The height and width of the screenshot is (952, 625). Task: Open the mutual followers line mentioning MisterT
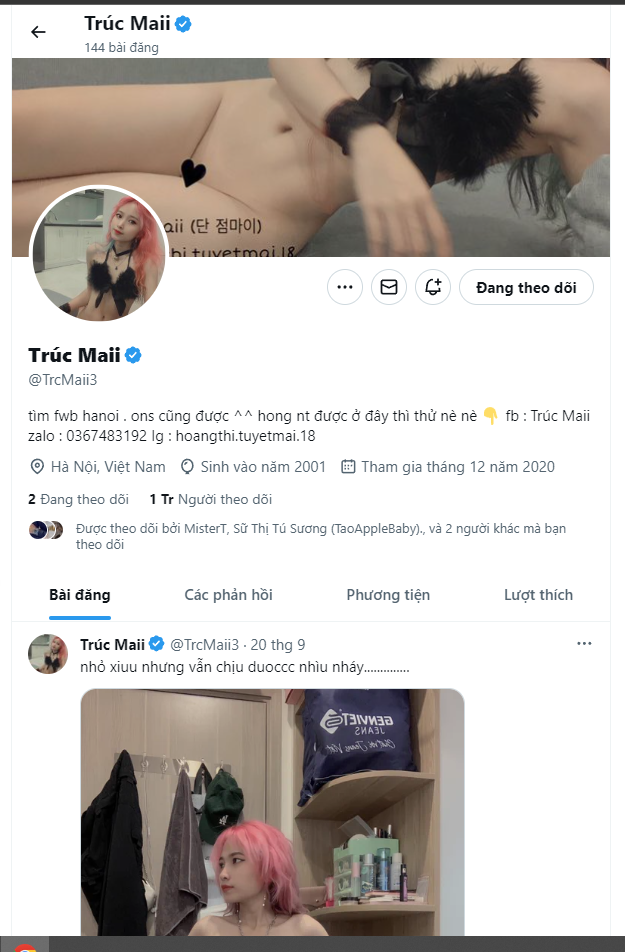tap(298, 537)
